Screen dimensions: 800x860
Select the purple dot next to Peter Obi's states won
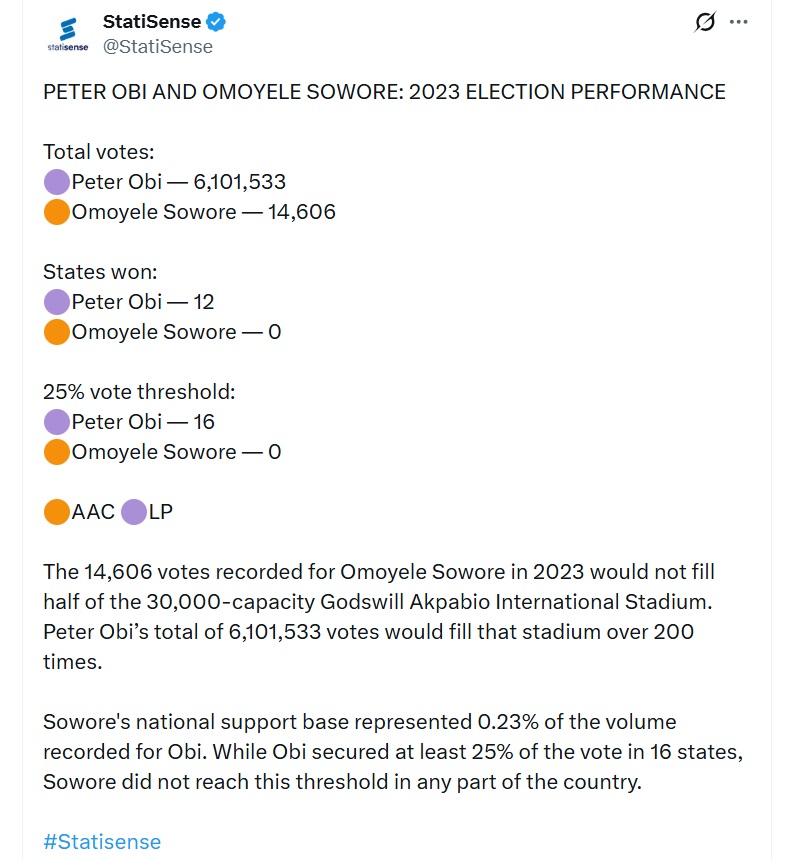pos(55,300)
